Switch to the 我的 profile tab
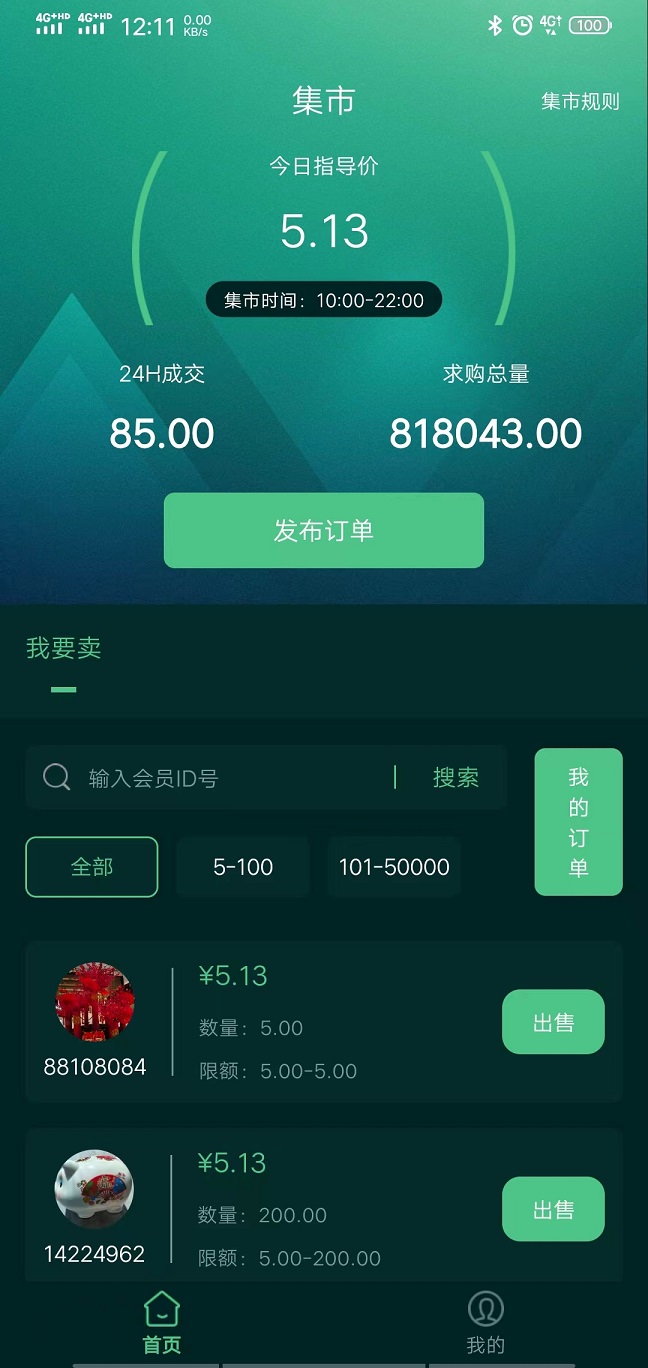648x1368 pixels. [x=486, y=1322]
